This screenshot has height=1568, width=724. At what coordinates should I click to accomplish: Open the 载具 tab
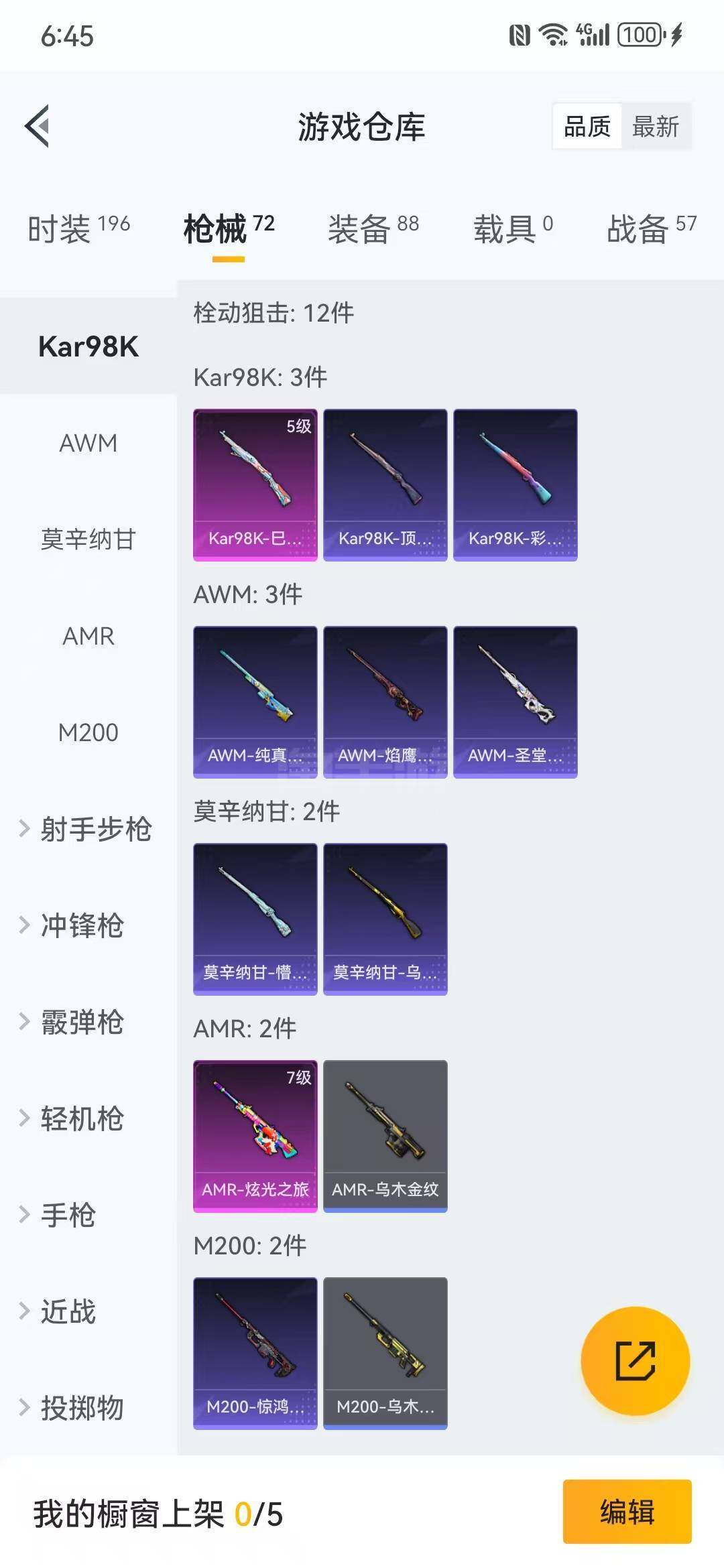click(x=513, y=229)
